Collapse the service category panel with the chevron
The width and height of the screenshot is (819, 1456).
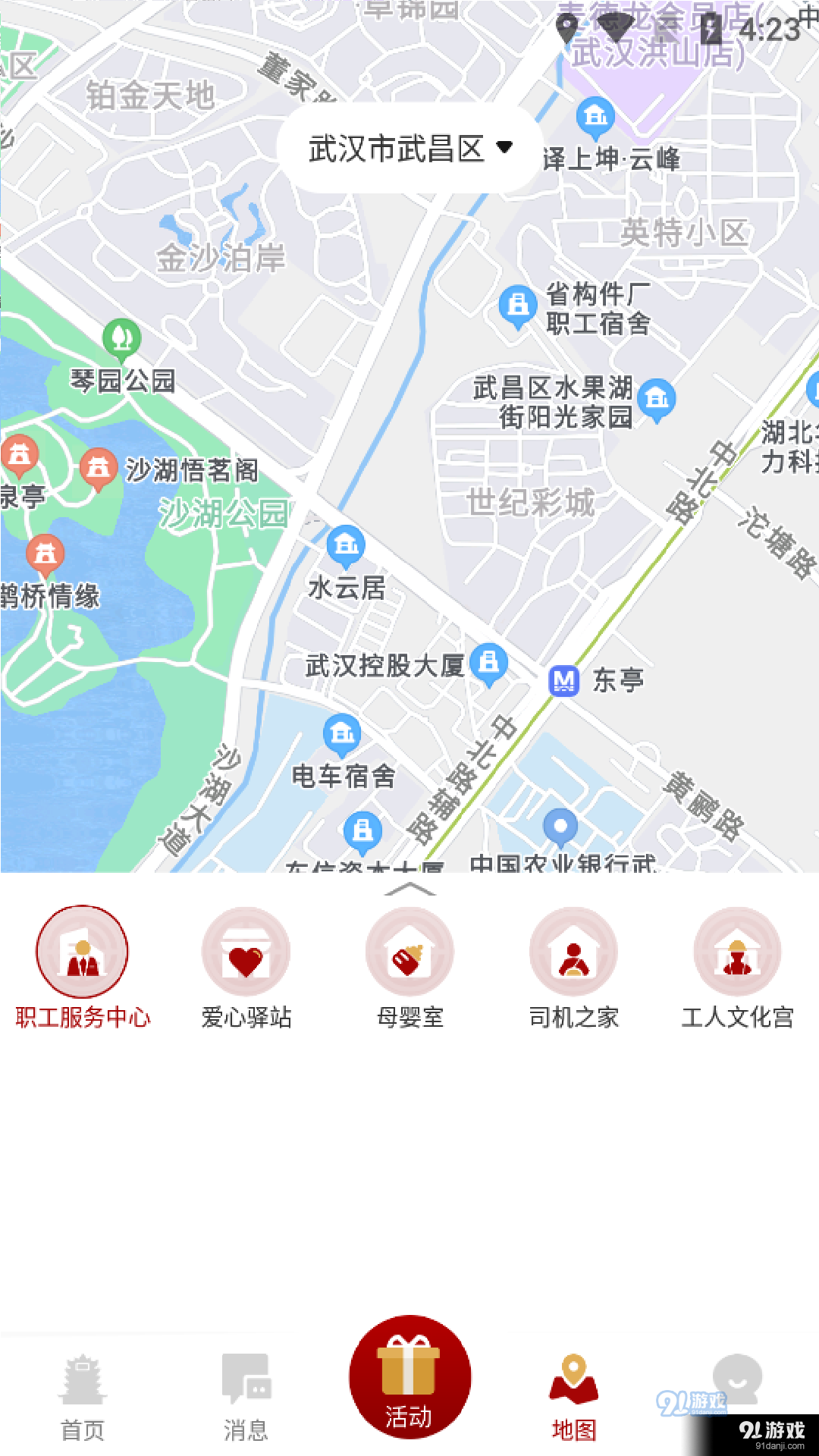coord(409,887)
